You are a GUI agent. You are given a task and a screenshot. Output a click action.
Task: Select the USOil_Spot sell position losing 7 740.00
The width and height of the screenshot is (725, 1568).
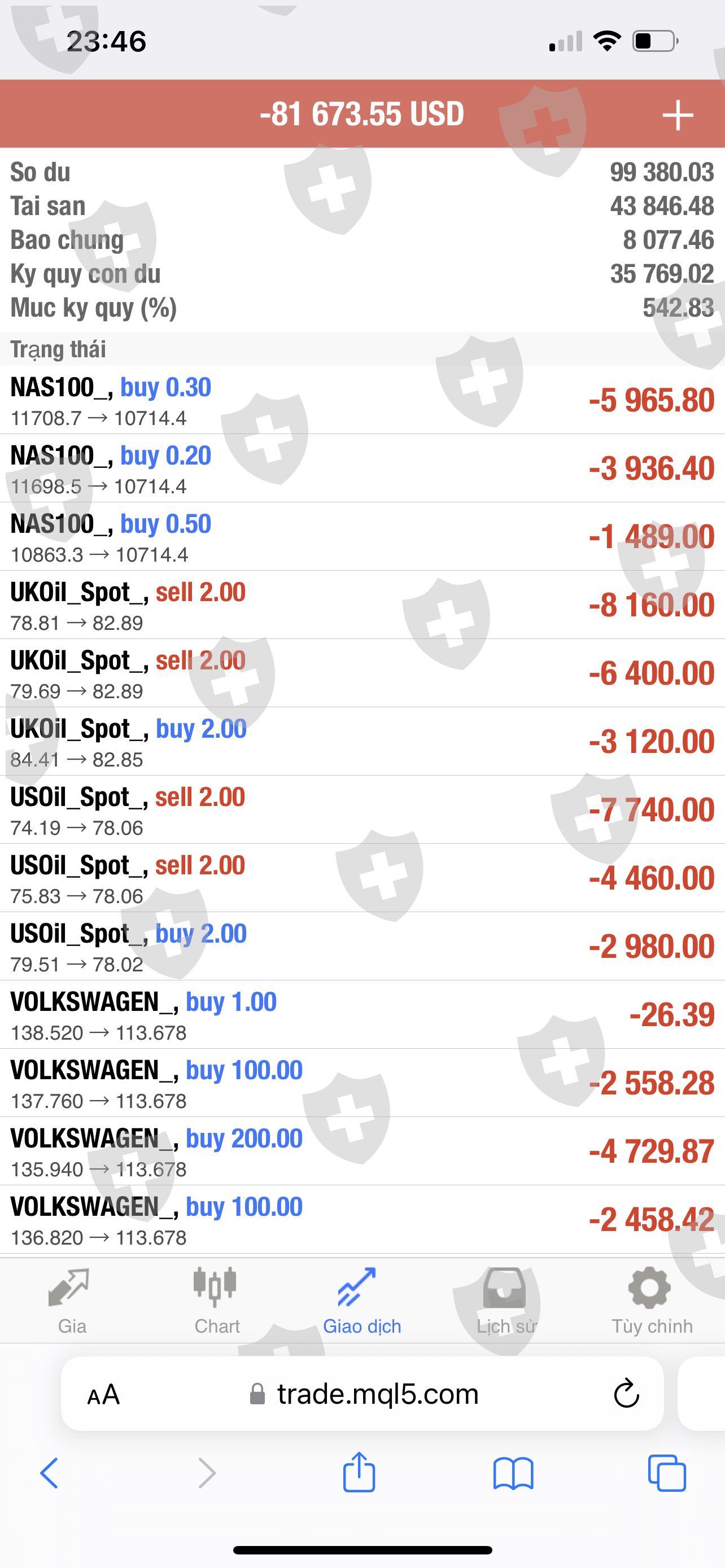click(361, 809)
